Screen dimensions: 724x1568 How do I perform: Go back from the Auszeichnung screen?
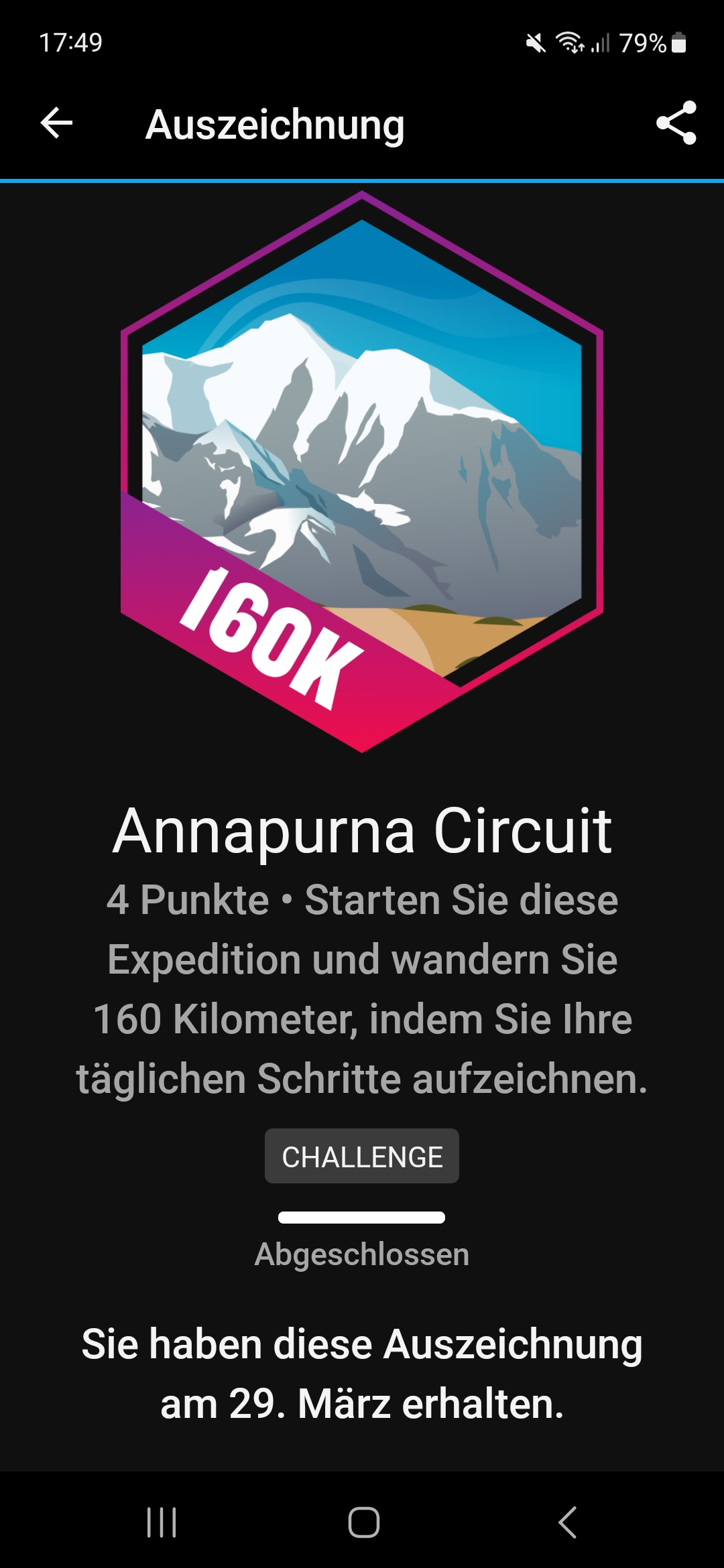coord(56,123)
